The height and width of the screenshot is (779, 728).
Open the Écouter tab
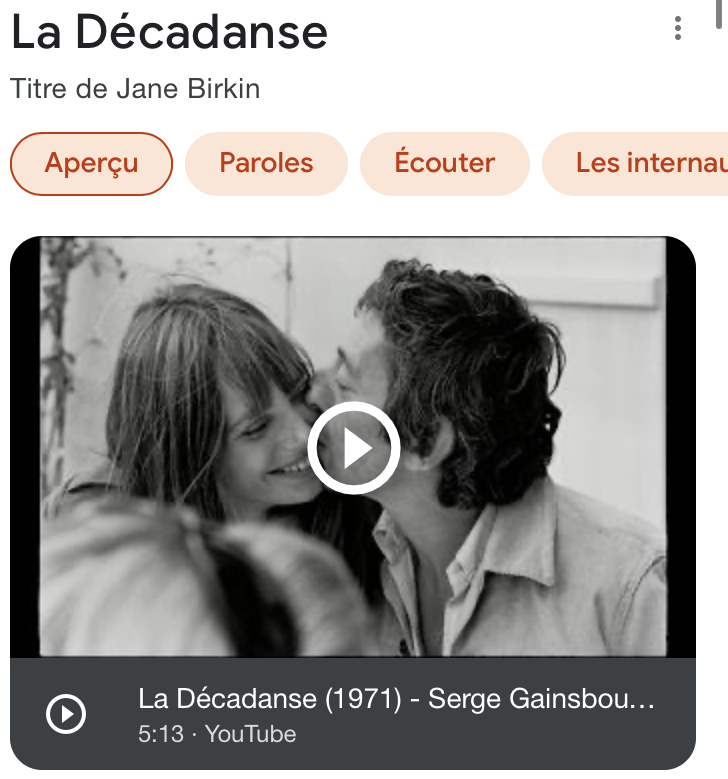click(444, 163)
